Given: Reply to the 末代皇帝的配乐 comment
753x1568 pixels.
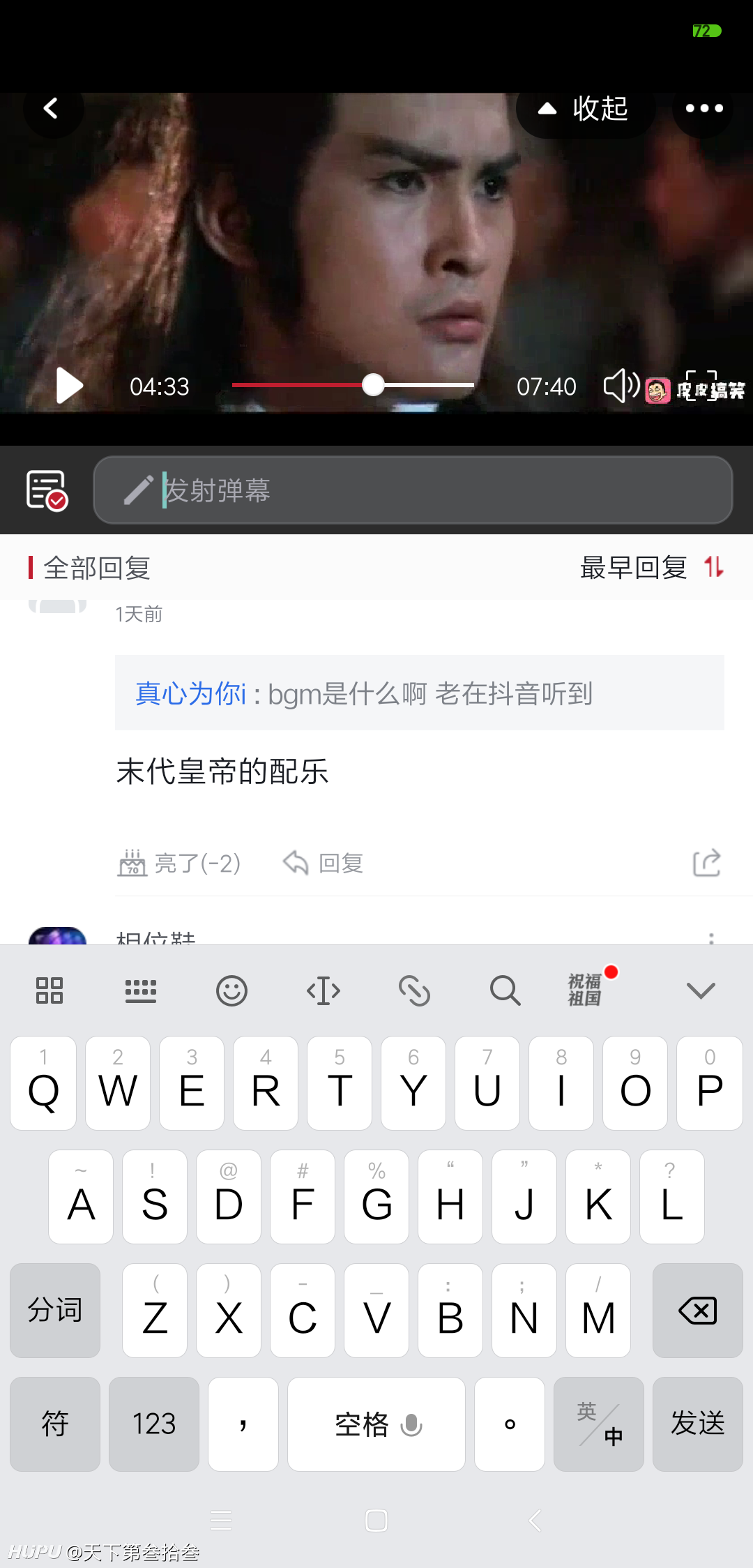Looking at the screenshot, I should coord(323,864).
